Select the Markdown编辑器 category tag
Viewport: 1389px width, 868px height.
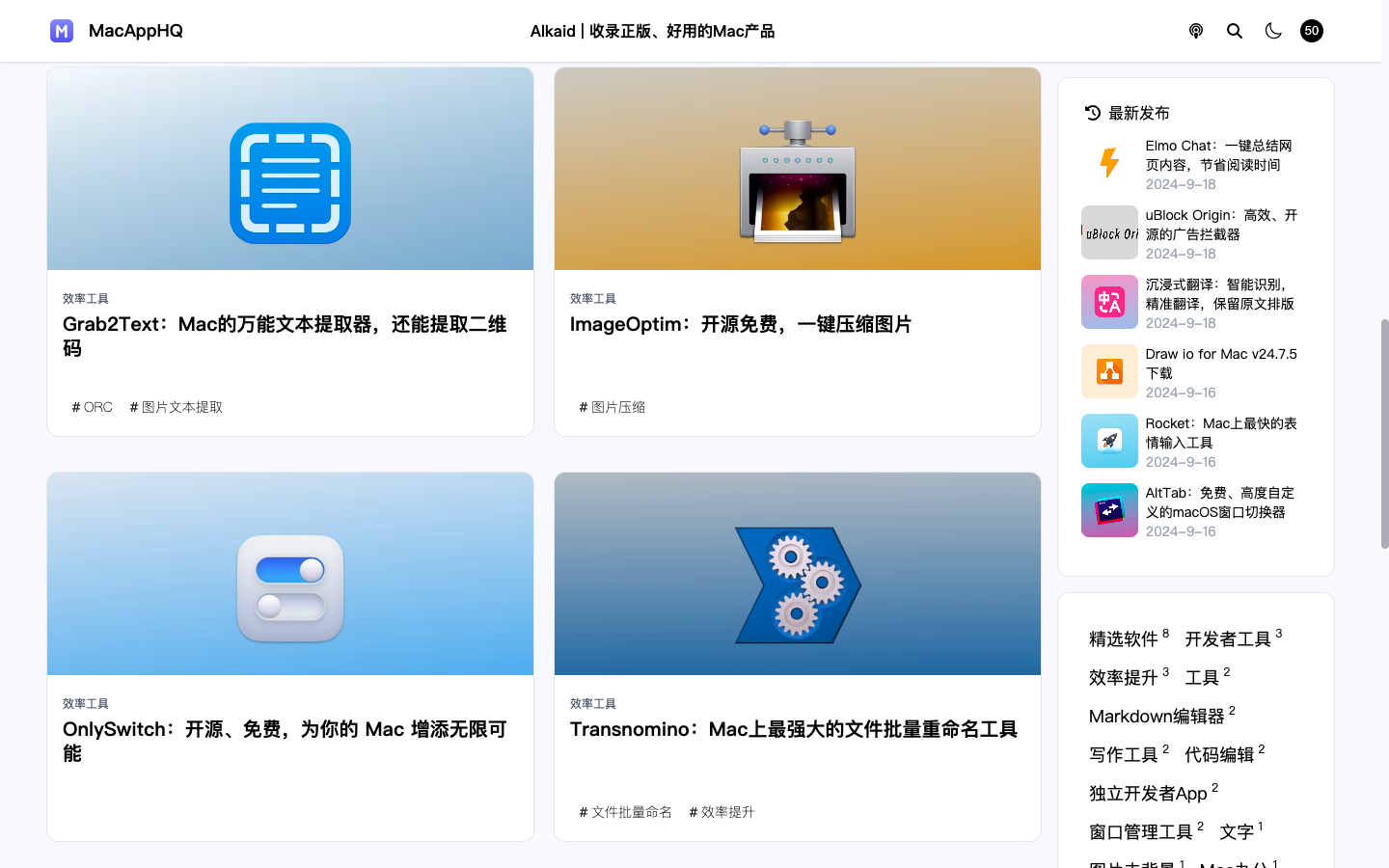click(1157, 716)
